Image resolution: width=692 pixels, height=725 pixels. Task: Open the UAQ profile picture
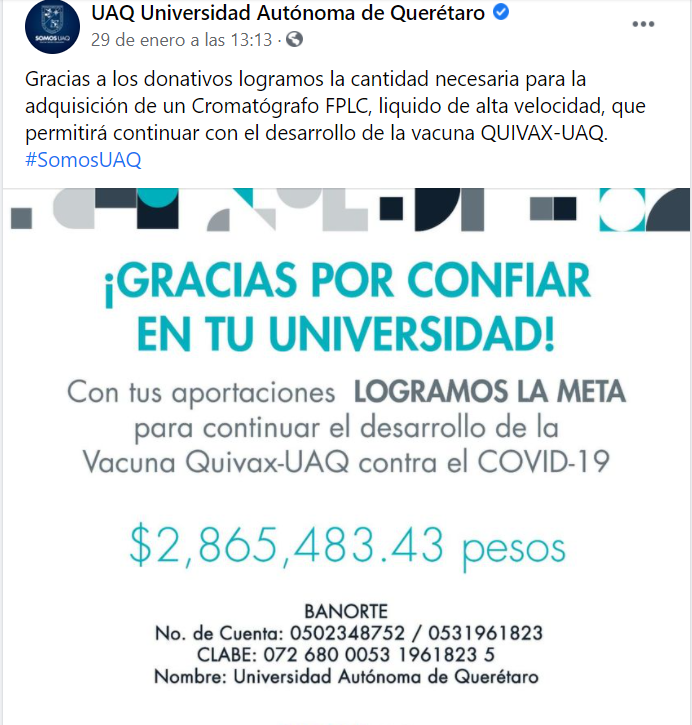pos(47,28)
